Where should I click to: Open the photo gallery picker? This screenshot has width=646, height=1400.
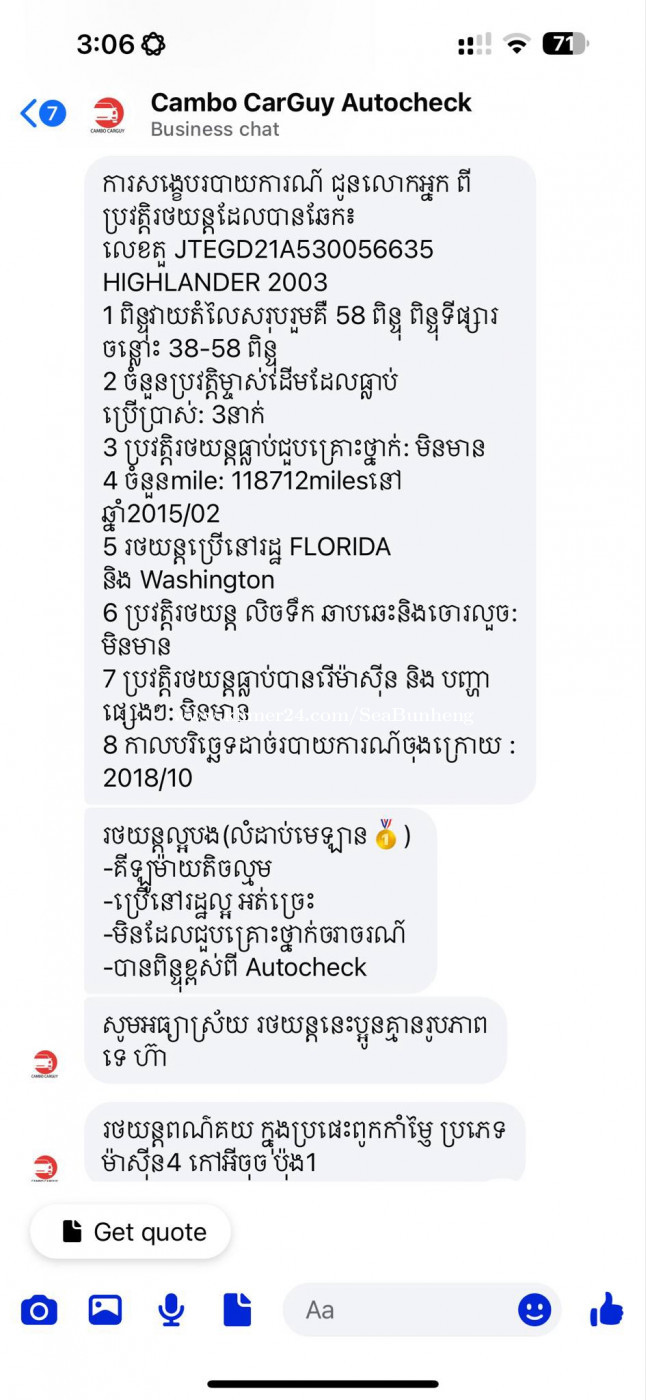point(105,1309)
